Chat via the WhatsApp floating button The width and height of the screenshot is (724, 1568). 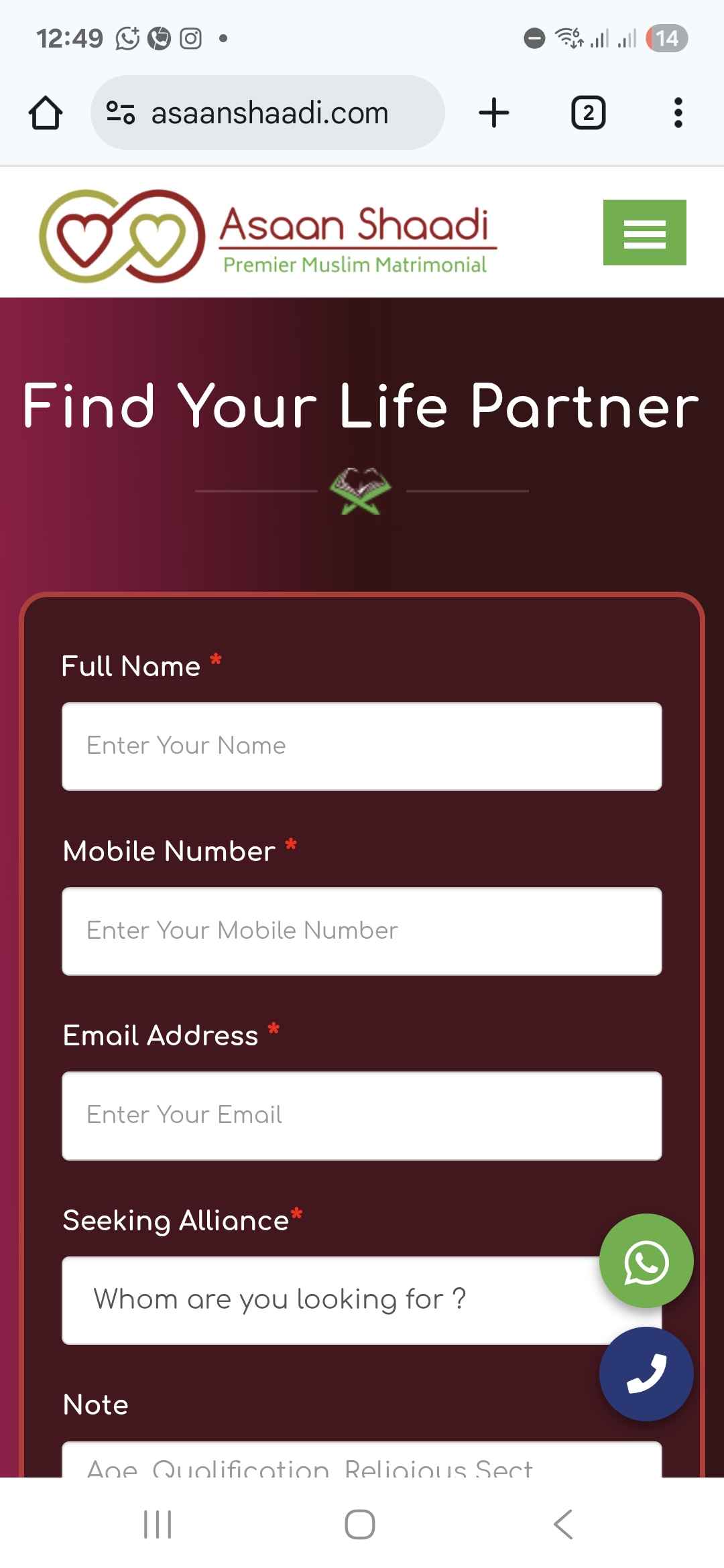pos(646,1260)
